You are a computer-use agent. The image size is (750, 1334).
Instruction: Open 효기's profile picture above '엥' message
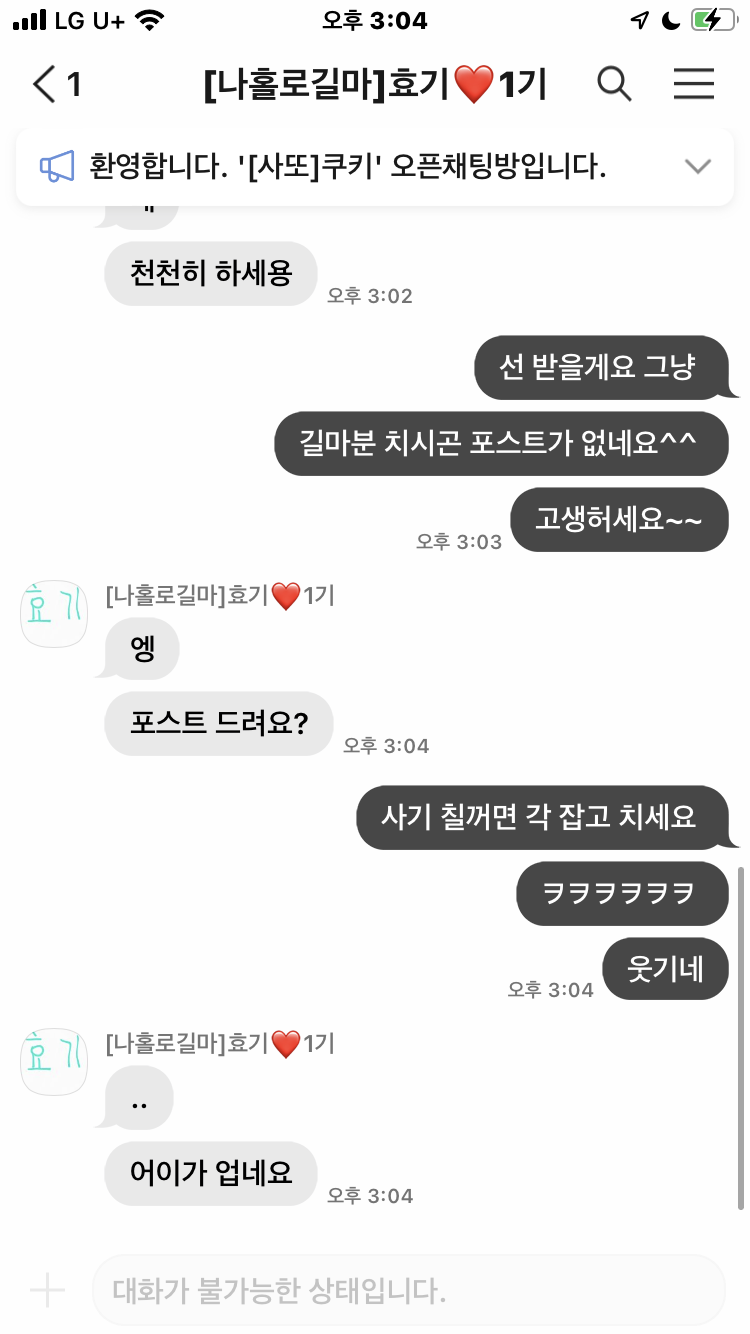coord(54,614)
